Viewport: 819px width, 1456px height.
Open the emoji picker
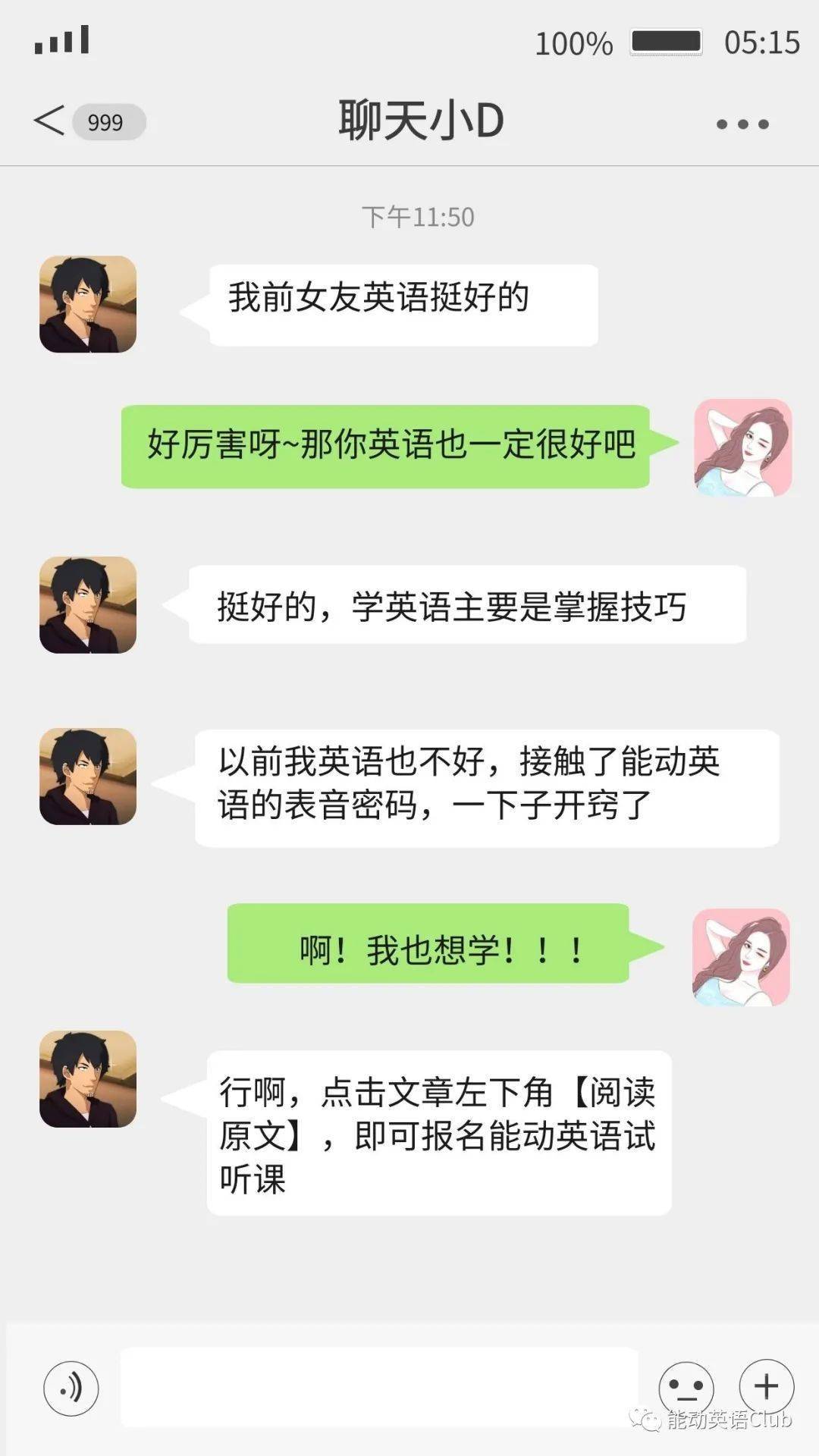tap(686, 1389)
